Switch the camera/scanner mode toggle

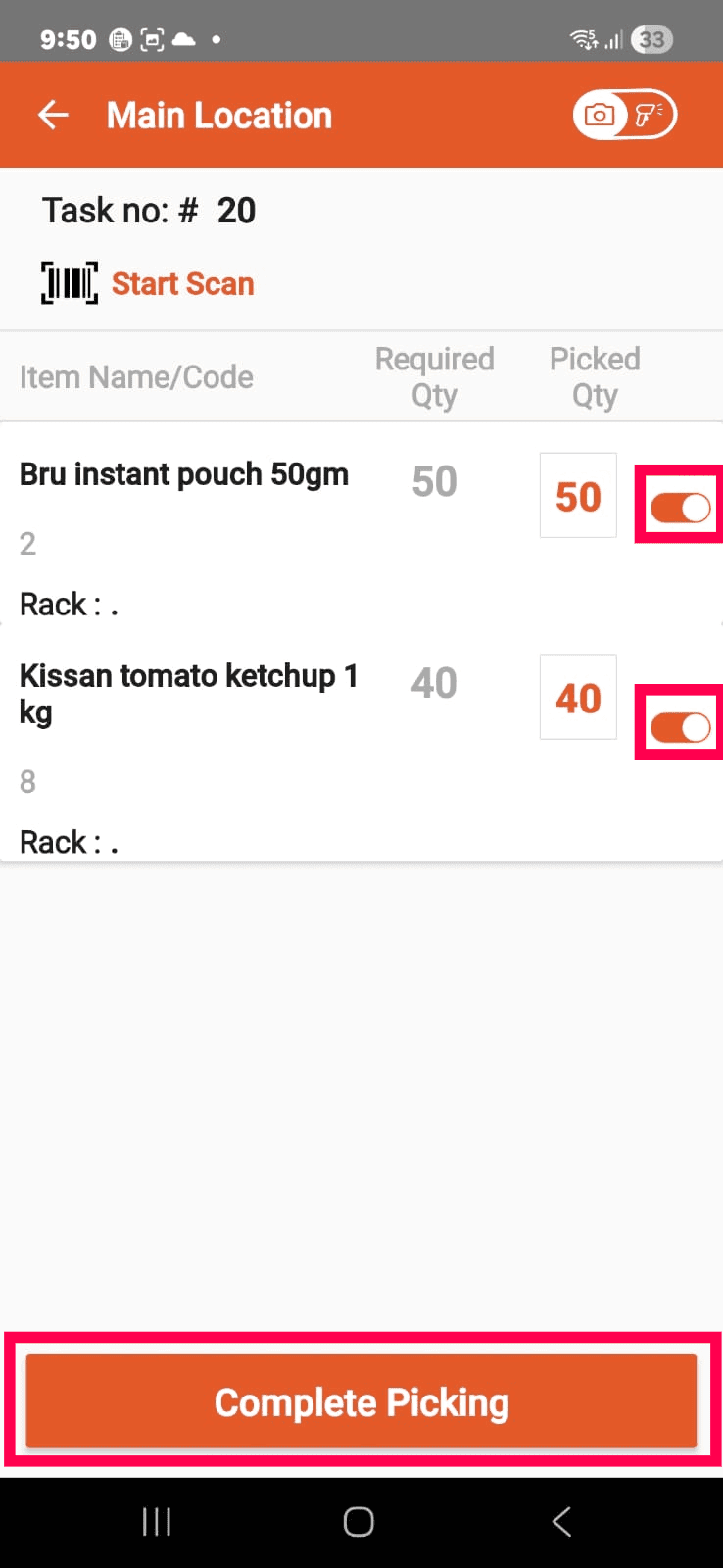(624, 115)
